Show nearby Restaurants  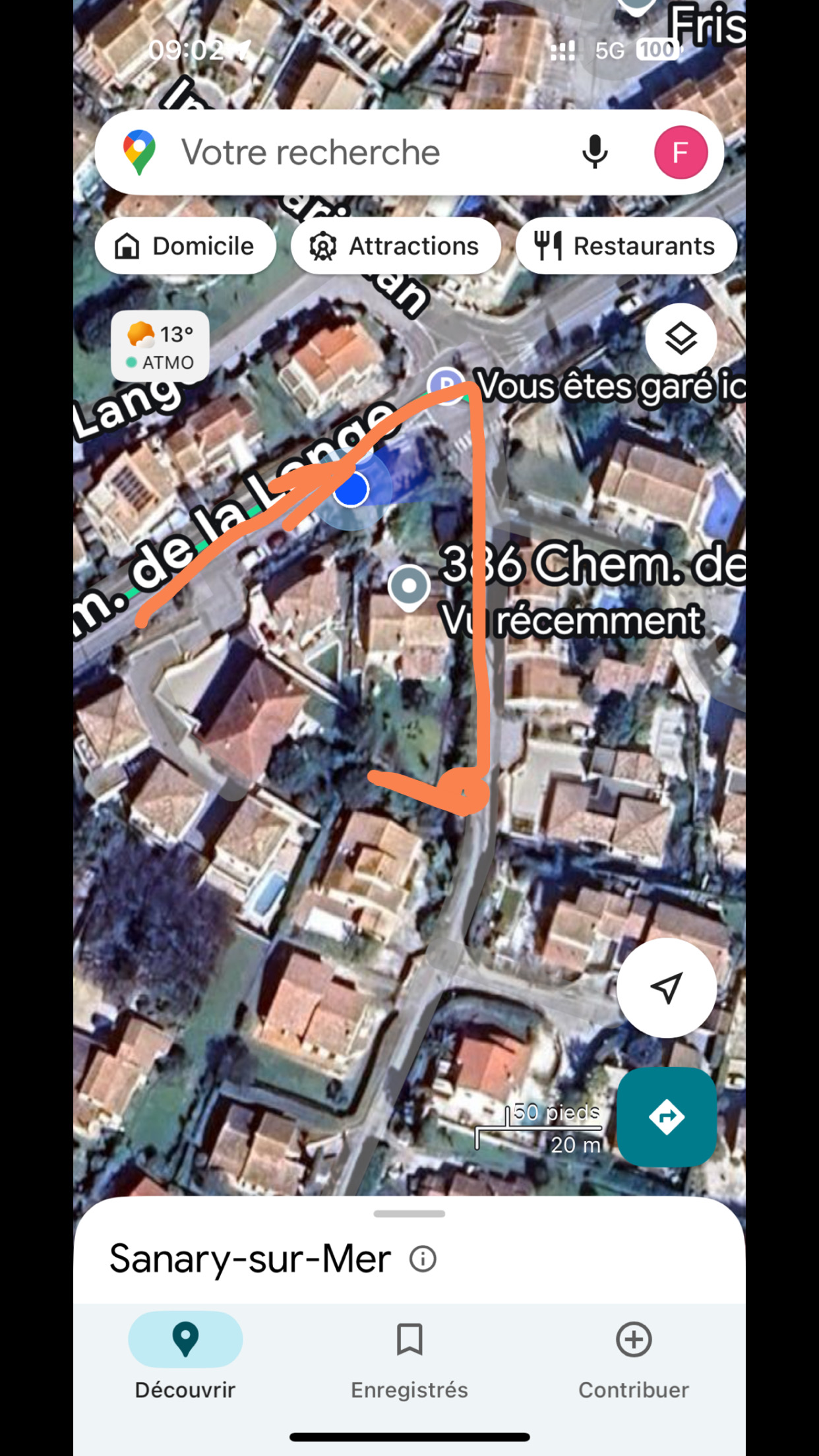tap(625, 246)
